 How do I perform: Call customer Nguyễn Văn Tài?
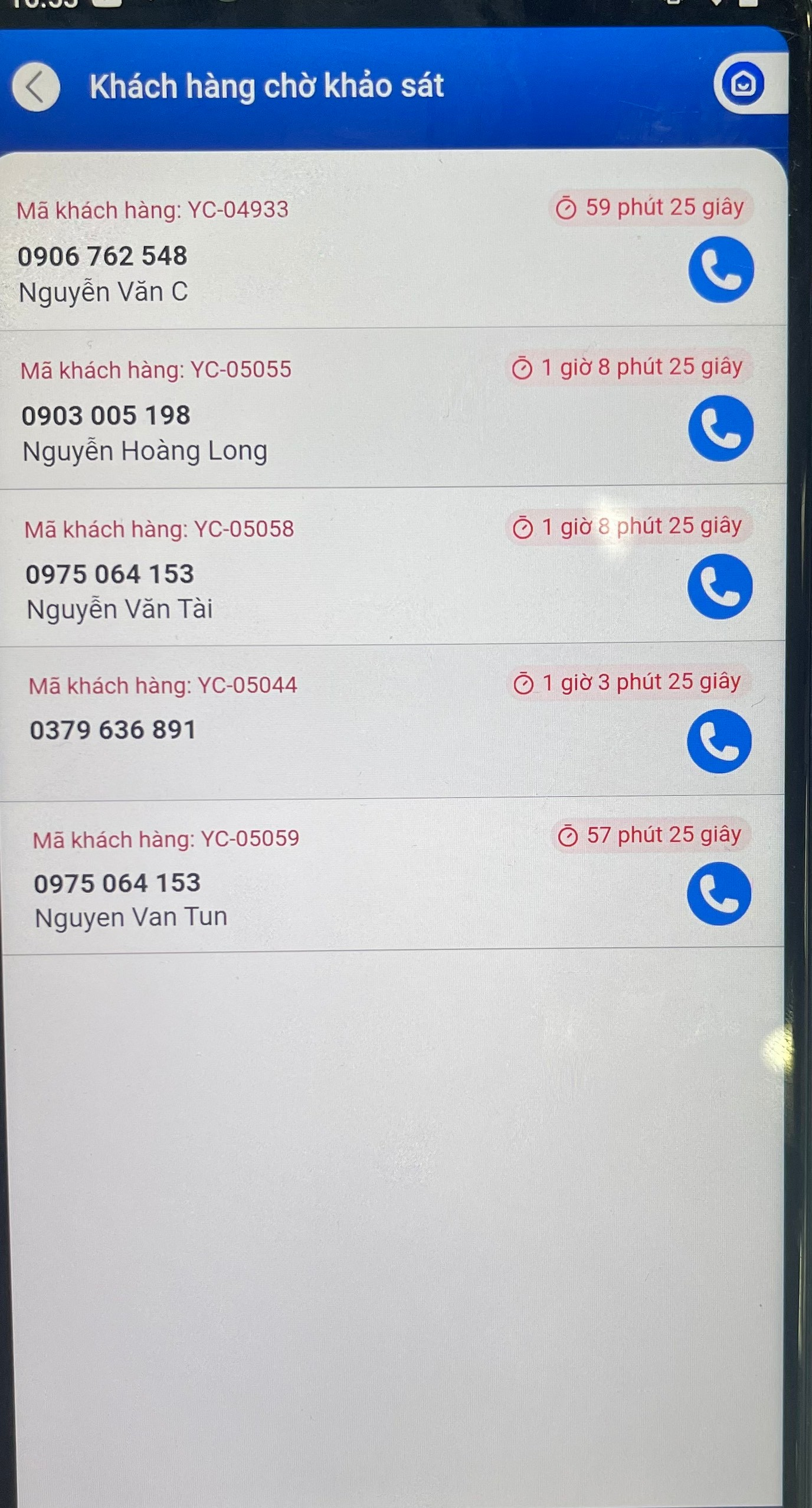click(x=720, y=586)
